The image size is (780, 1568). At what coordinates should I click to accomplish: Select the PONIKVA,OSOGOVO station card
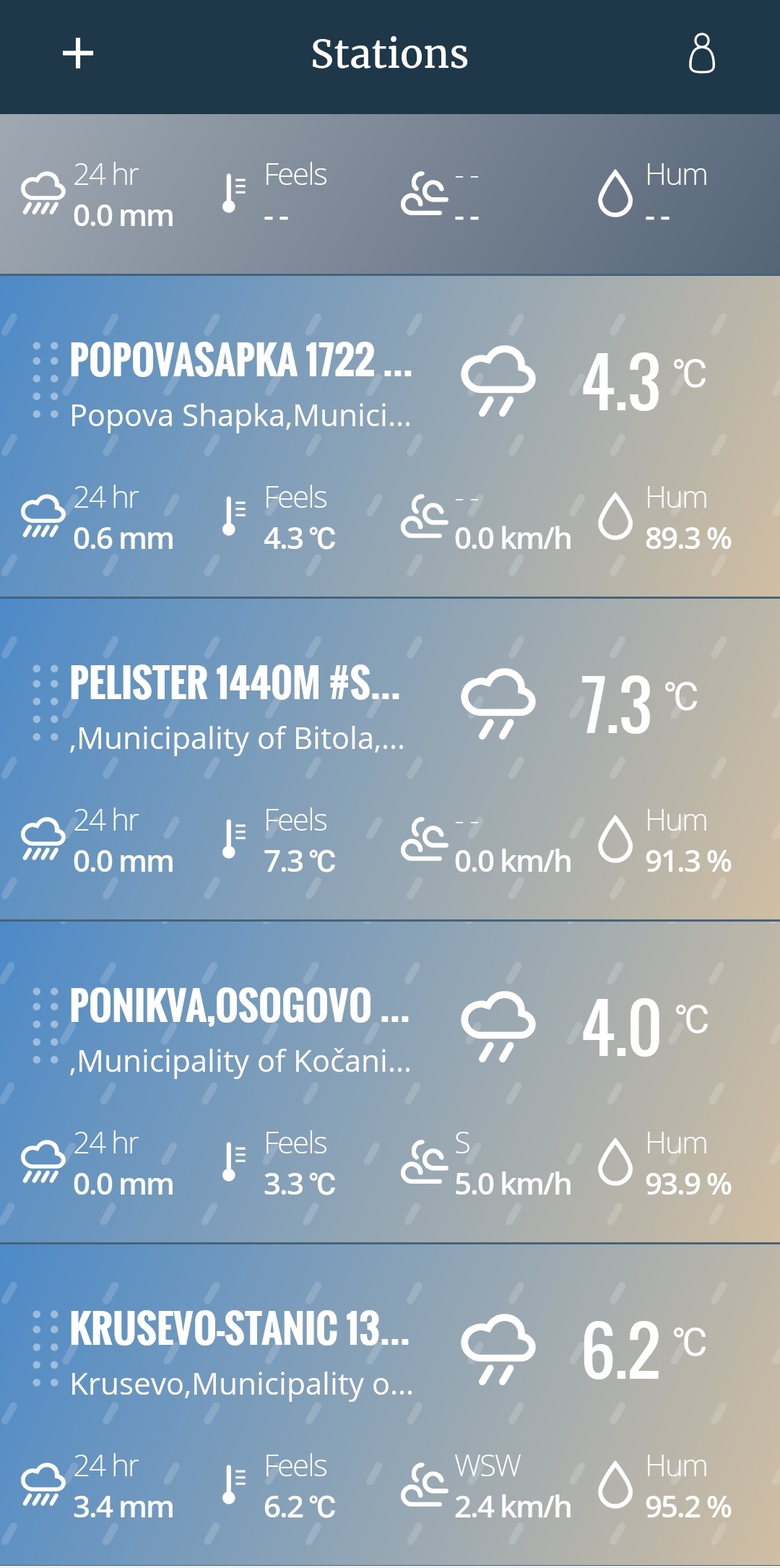(x=390, y=1082)
